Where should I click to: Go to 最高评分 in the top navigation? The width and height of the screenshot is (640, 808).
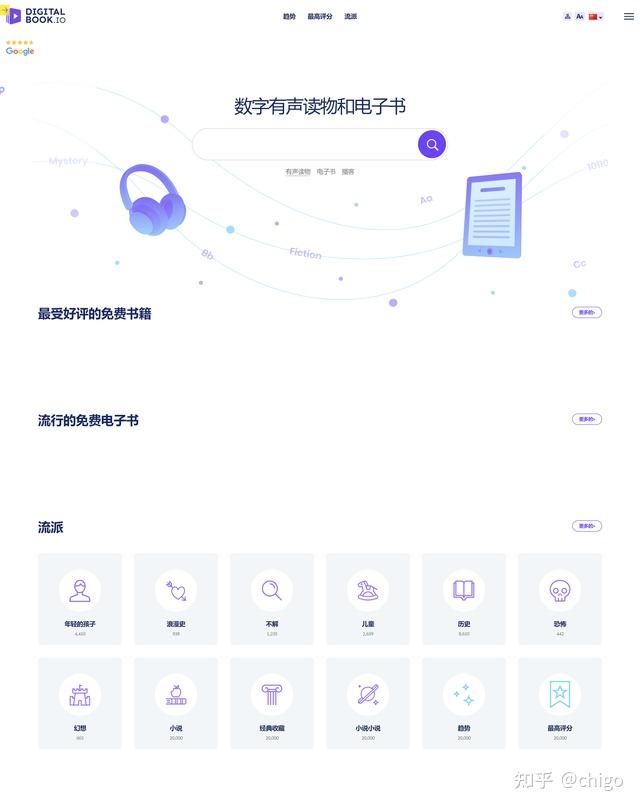coord(320,17)
